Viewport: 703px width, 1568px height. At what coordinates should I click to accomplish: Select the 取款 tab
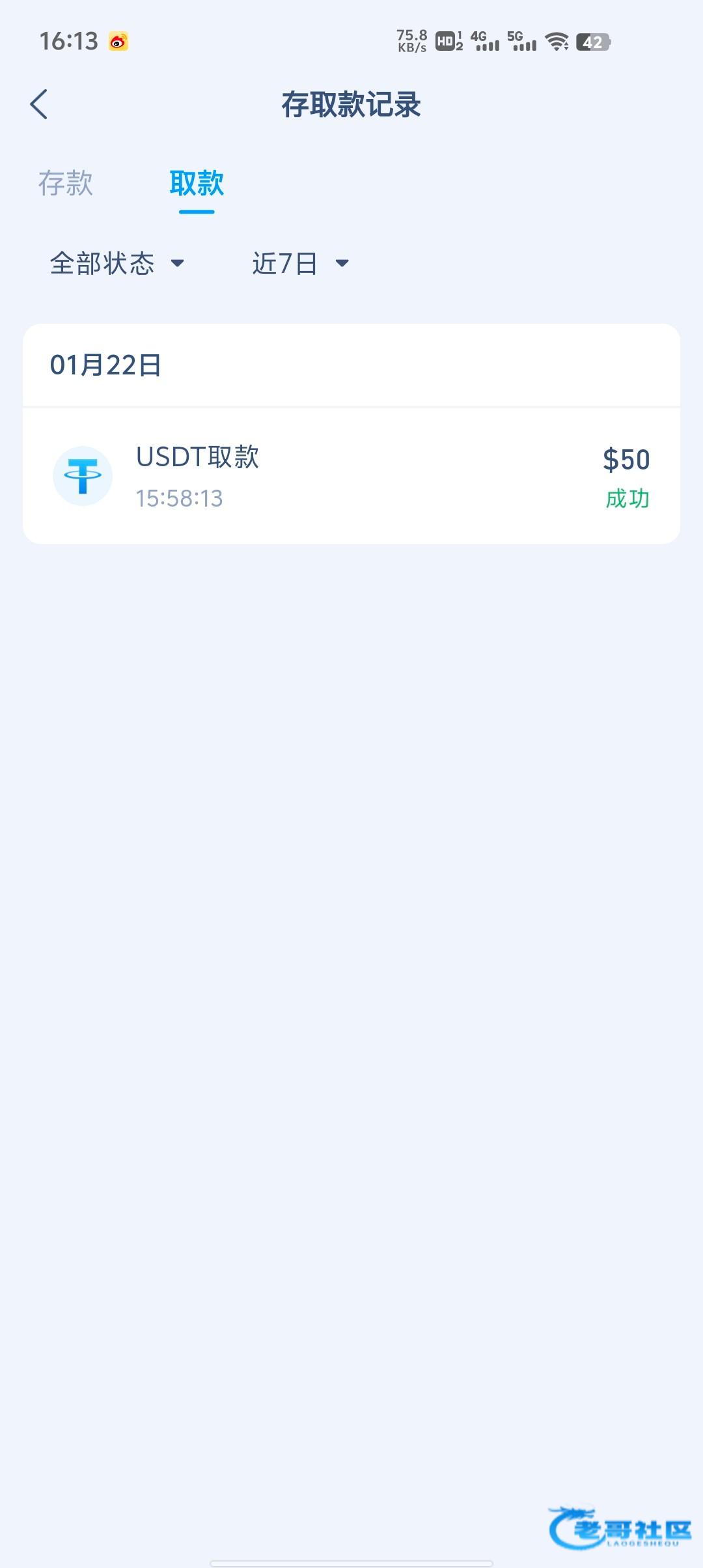pos(197,184)
